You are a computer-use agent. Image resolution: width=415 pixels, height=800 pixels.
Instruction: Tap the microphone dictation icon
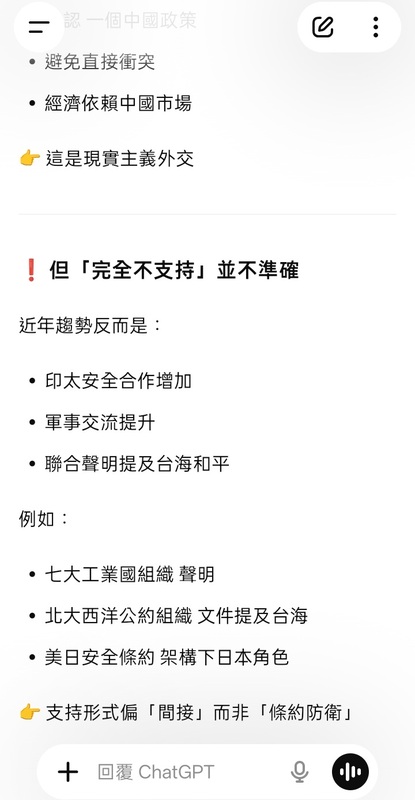300,771
